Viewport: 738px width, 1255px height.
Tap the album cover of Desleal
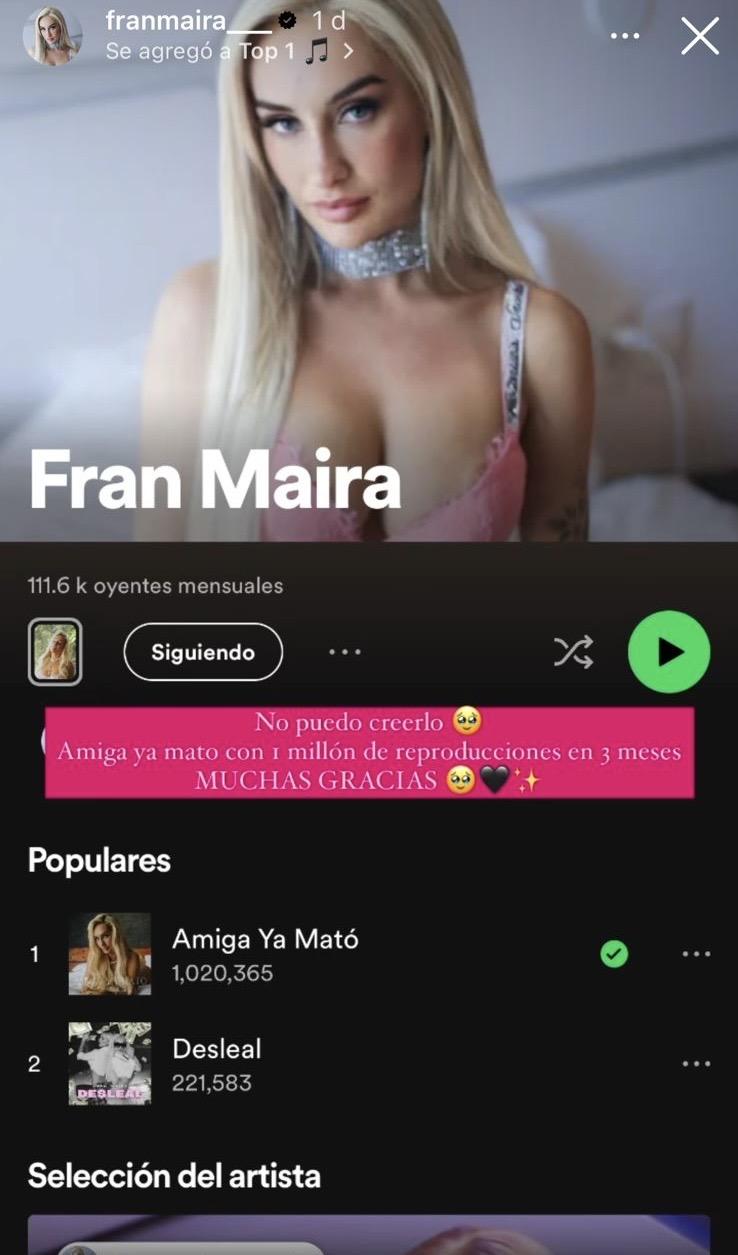(x=110, y=1063)
